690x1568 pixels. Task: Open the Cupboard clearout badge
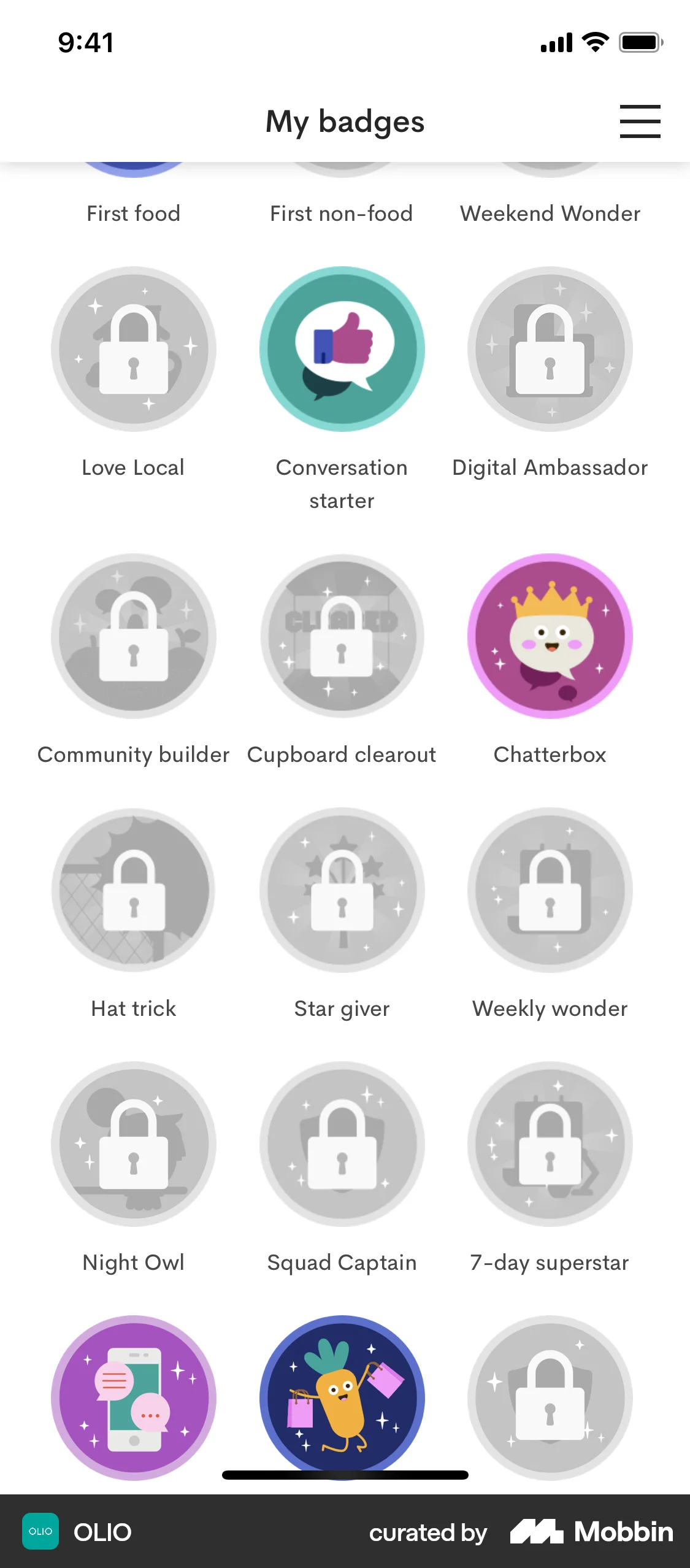[342, 637]
